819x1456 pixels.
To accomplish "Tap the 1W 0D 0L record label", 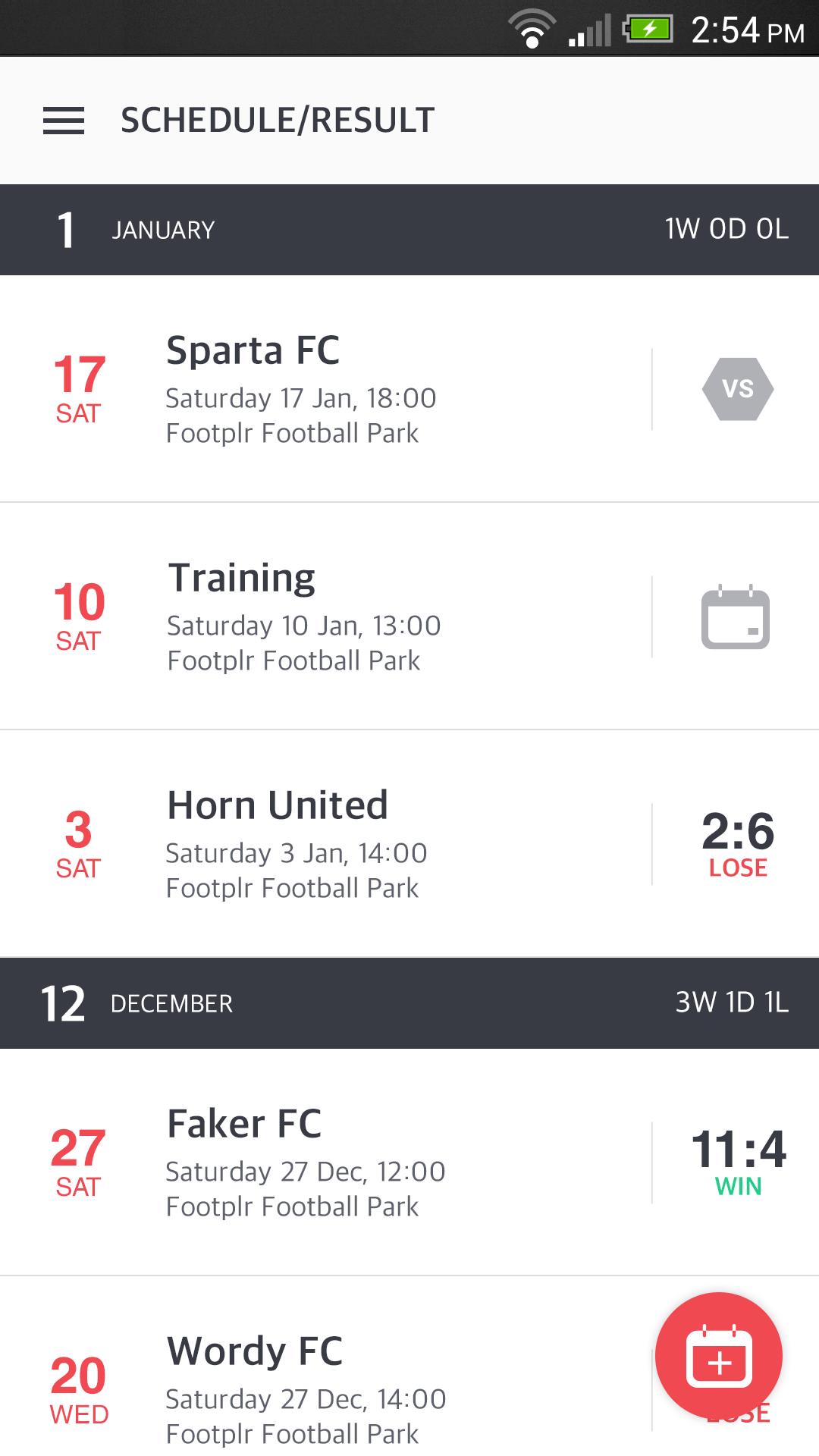I will click(726, 229).
